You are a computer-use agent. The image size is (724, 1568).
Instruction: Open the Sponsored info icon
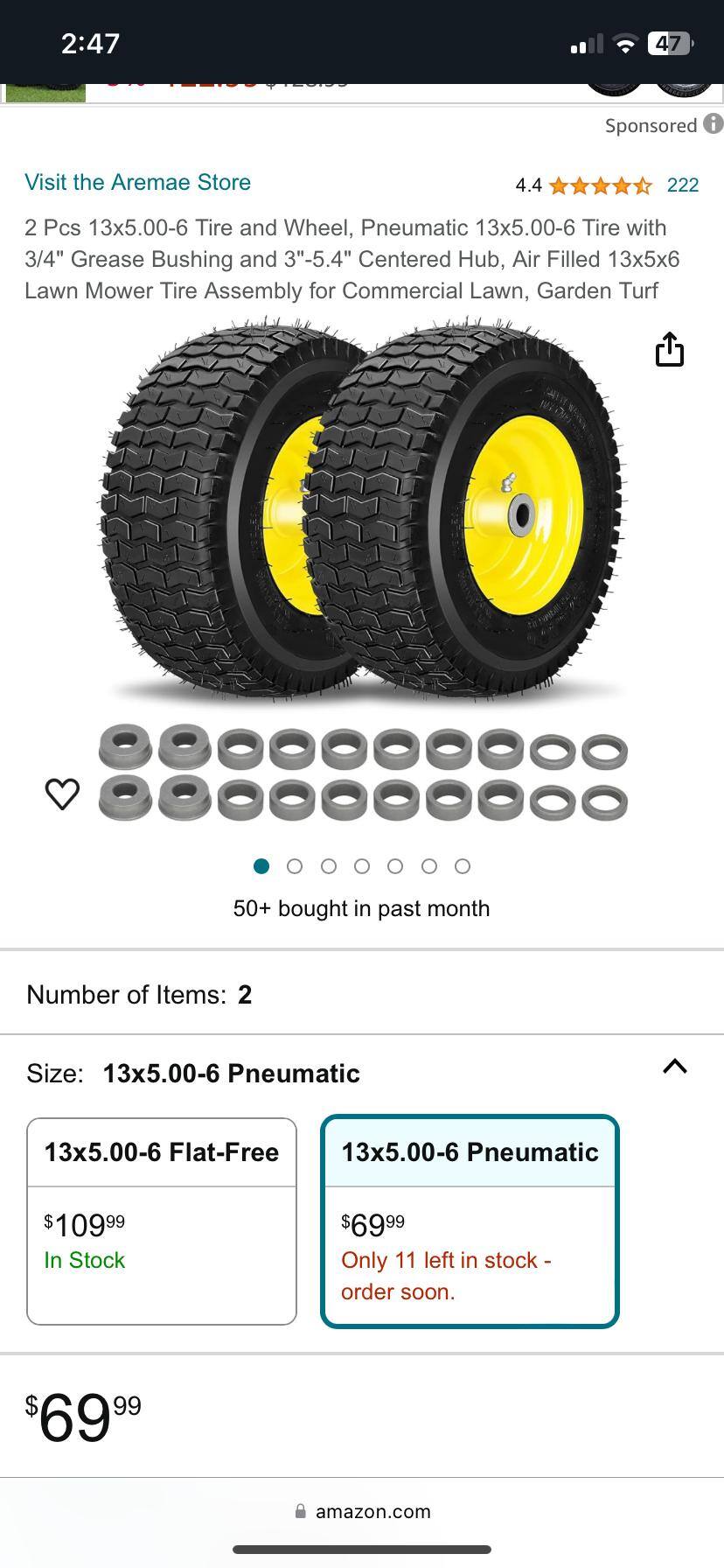713,124
